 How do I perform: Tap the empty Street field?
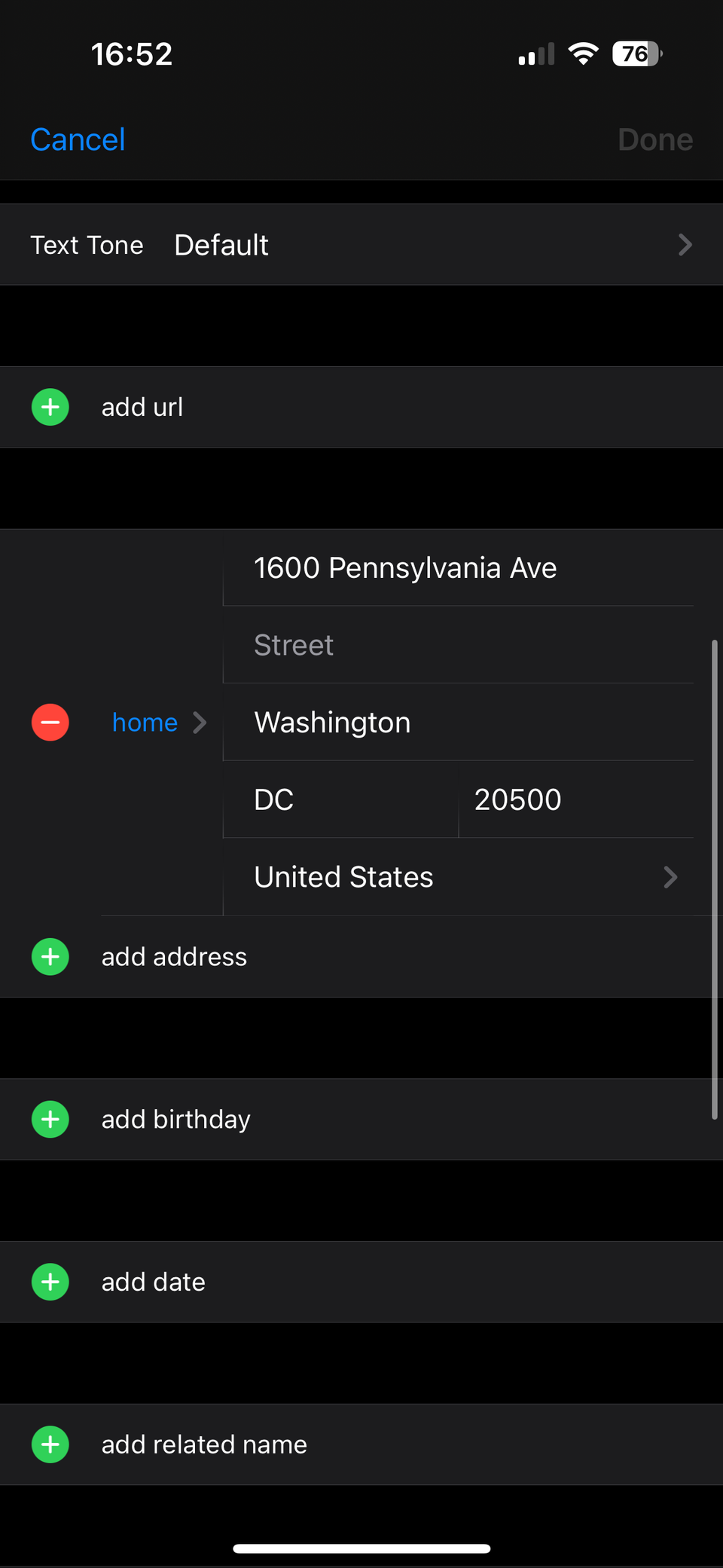[x=458, y=646]
